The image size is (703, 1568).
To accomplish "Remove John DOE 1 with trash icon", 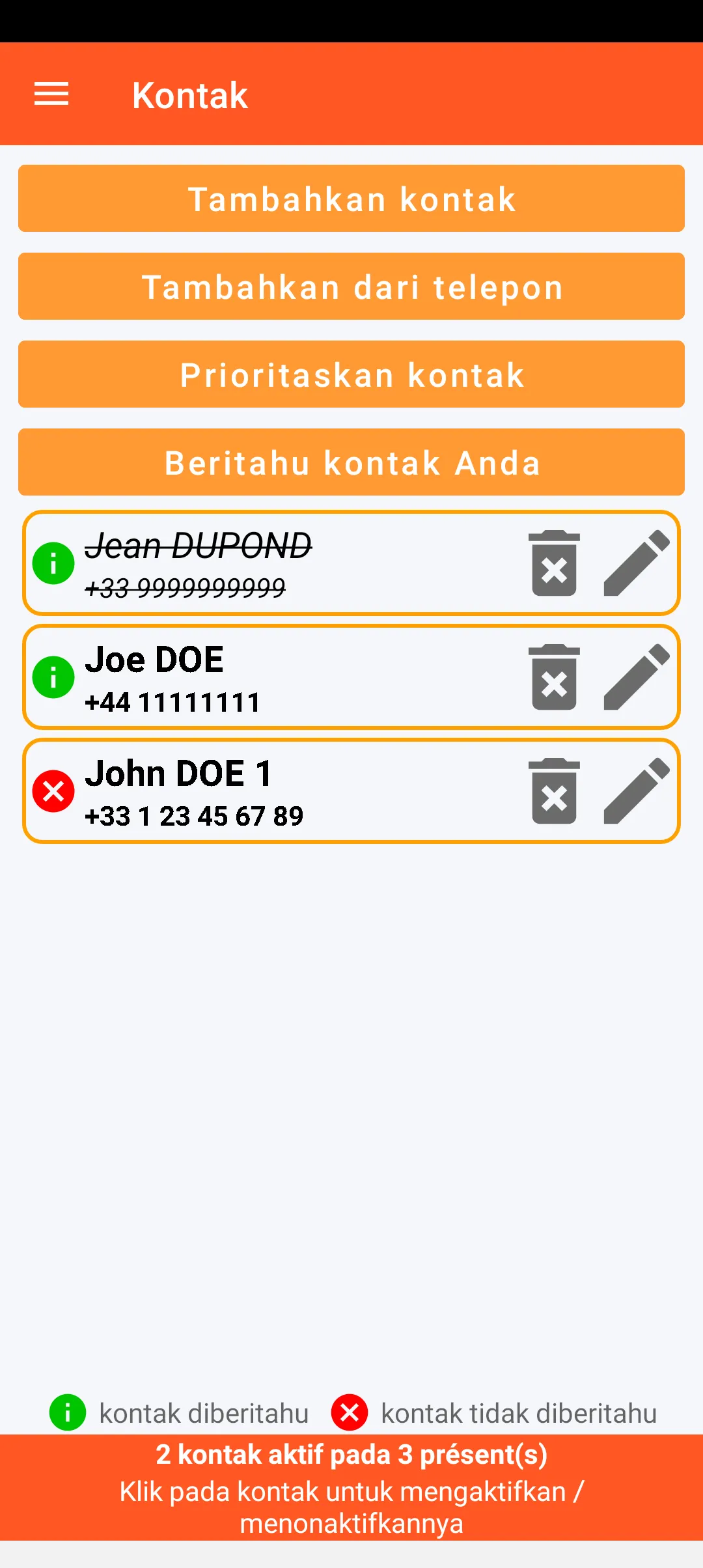I will pyautogui.click(x=554, y=791).
